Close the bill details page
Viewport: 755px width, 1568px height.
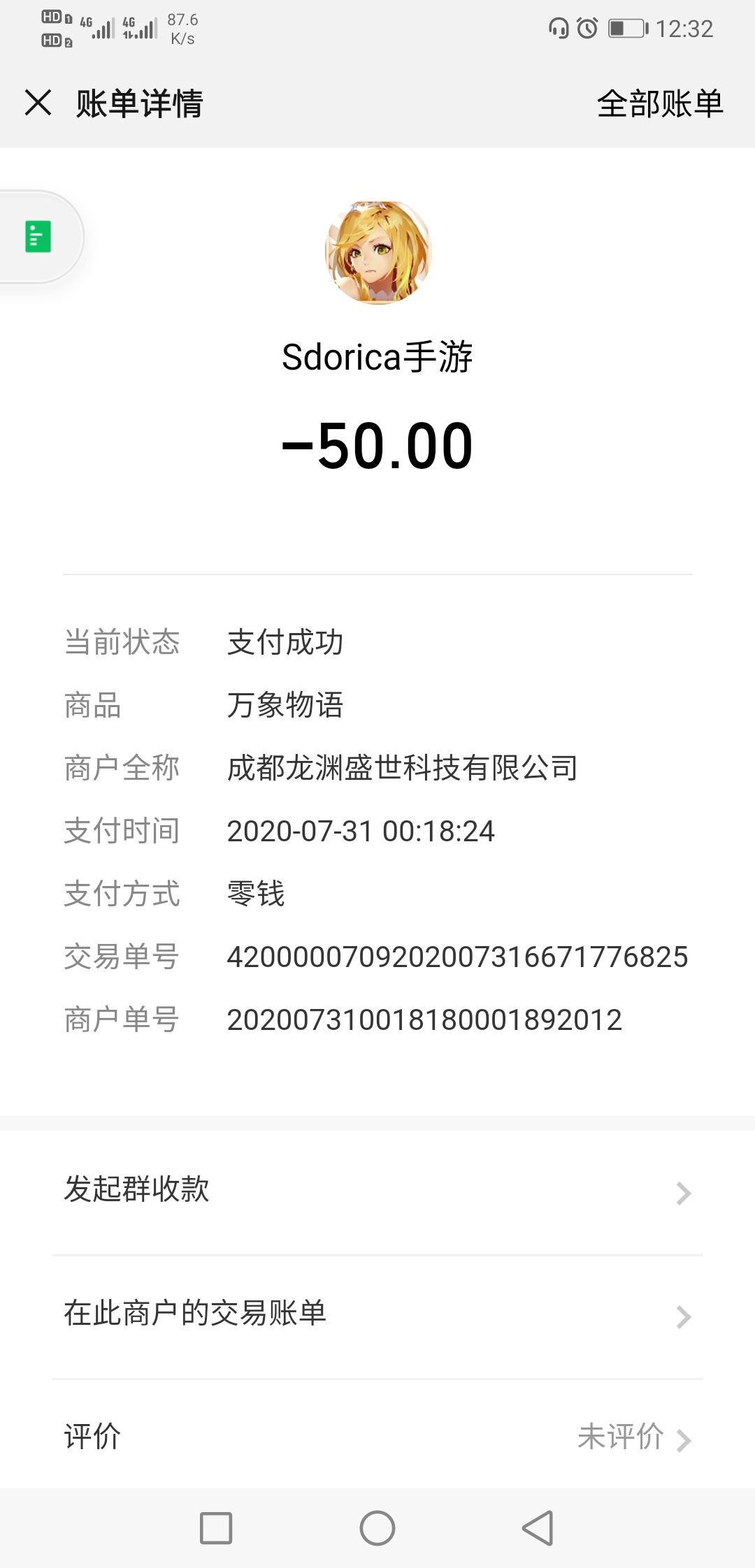(38, 103)
